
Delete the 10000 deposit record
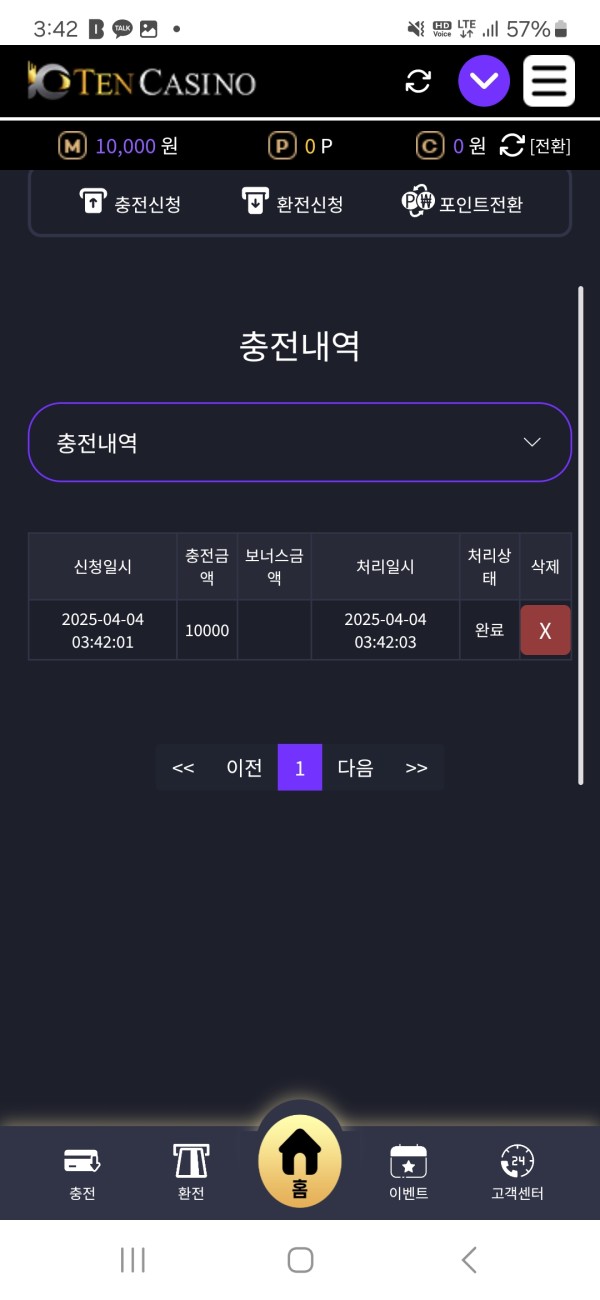(545, 630)
